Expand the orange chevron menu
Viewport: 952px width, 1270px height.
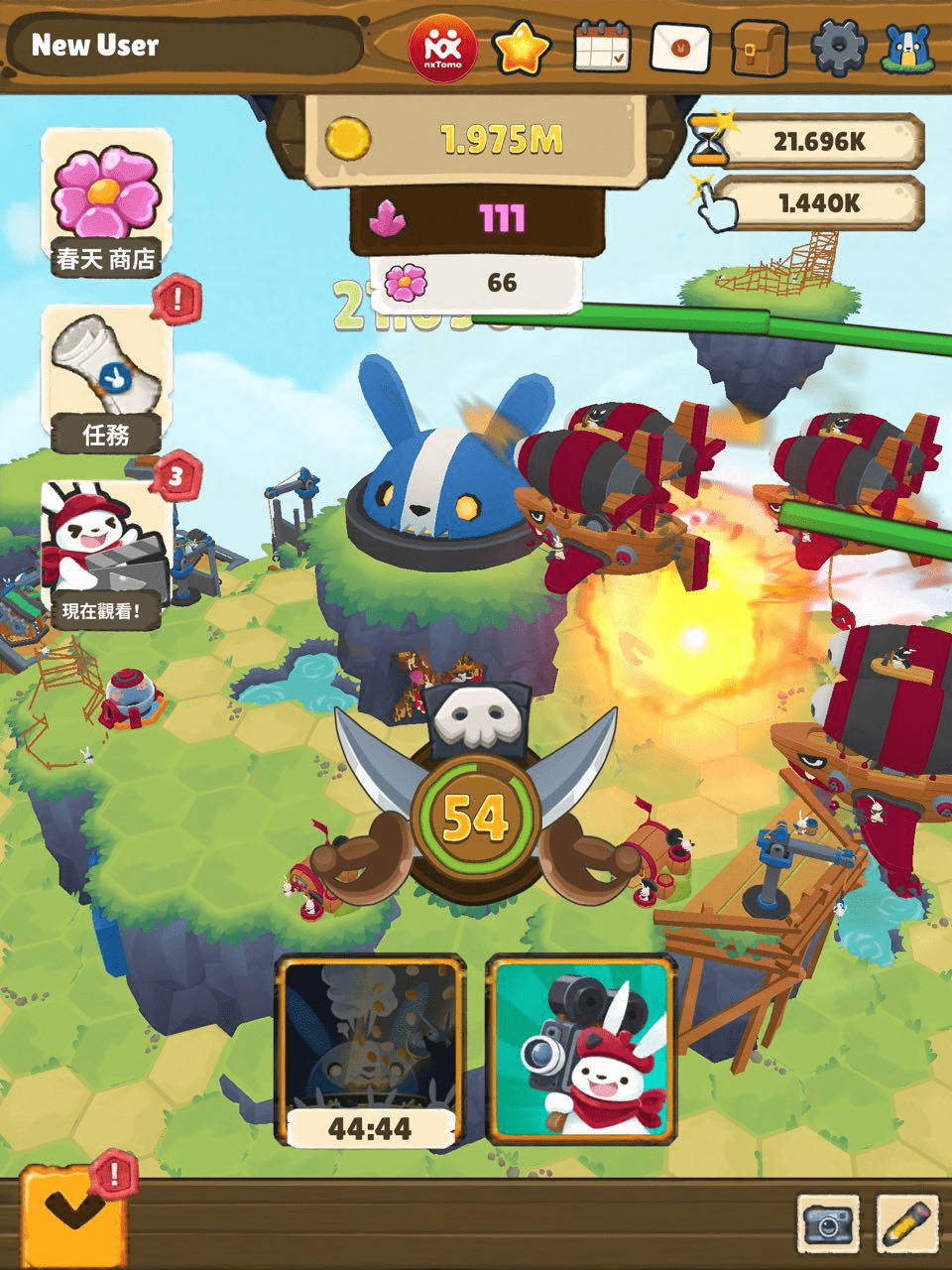pyautogui.click(x=74, y=1212)
